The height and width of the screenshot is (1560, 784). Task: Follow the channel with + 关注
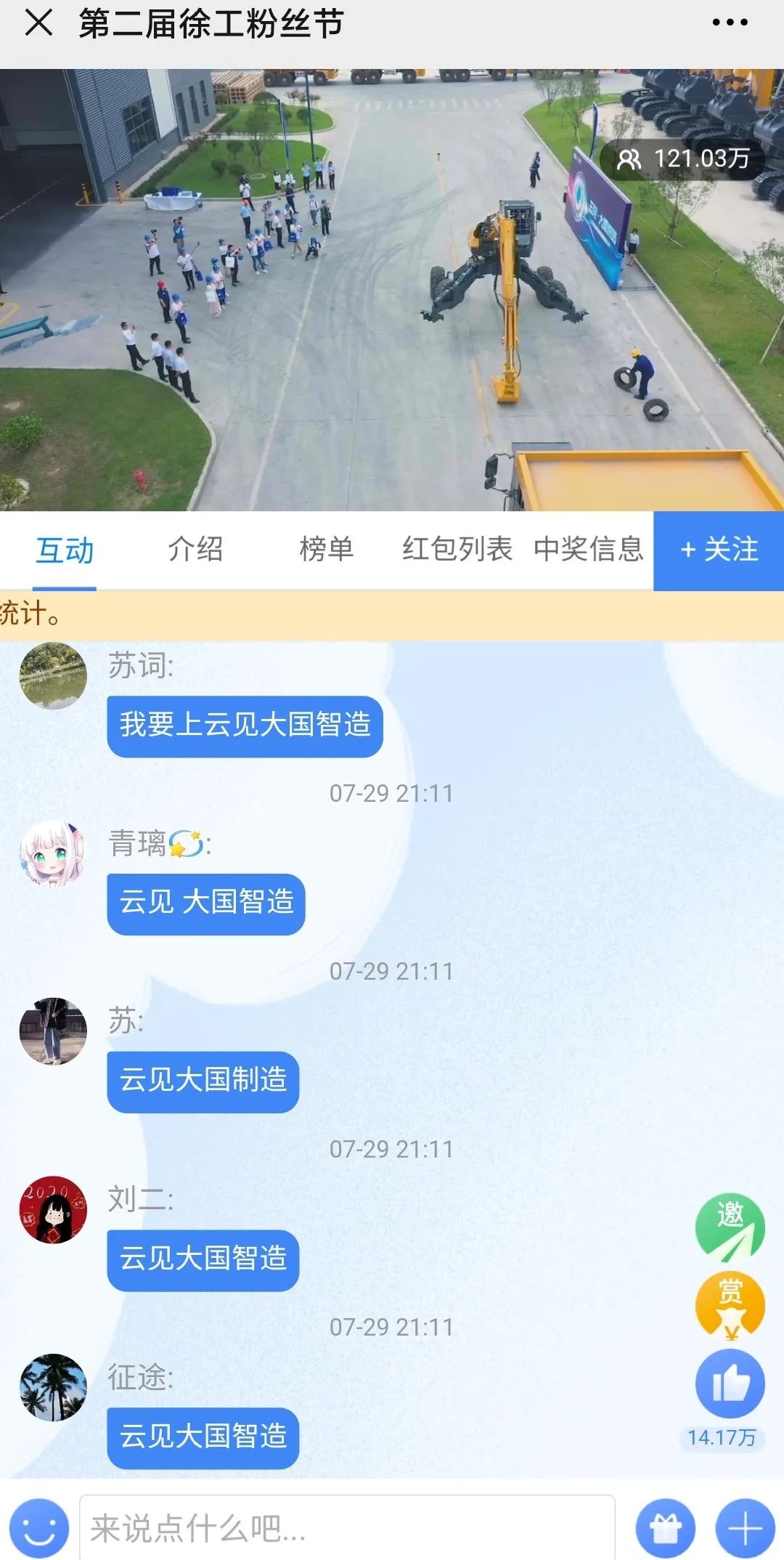[x=719, y=550]
